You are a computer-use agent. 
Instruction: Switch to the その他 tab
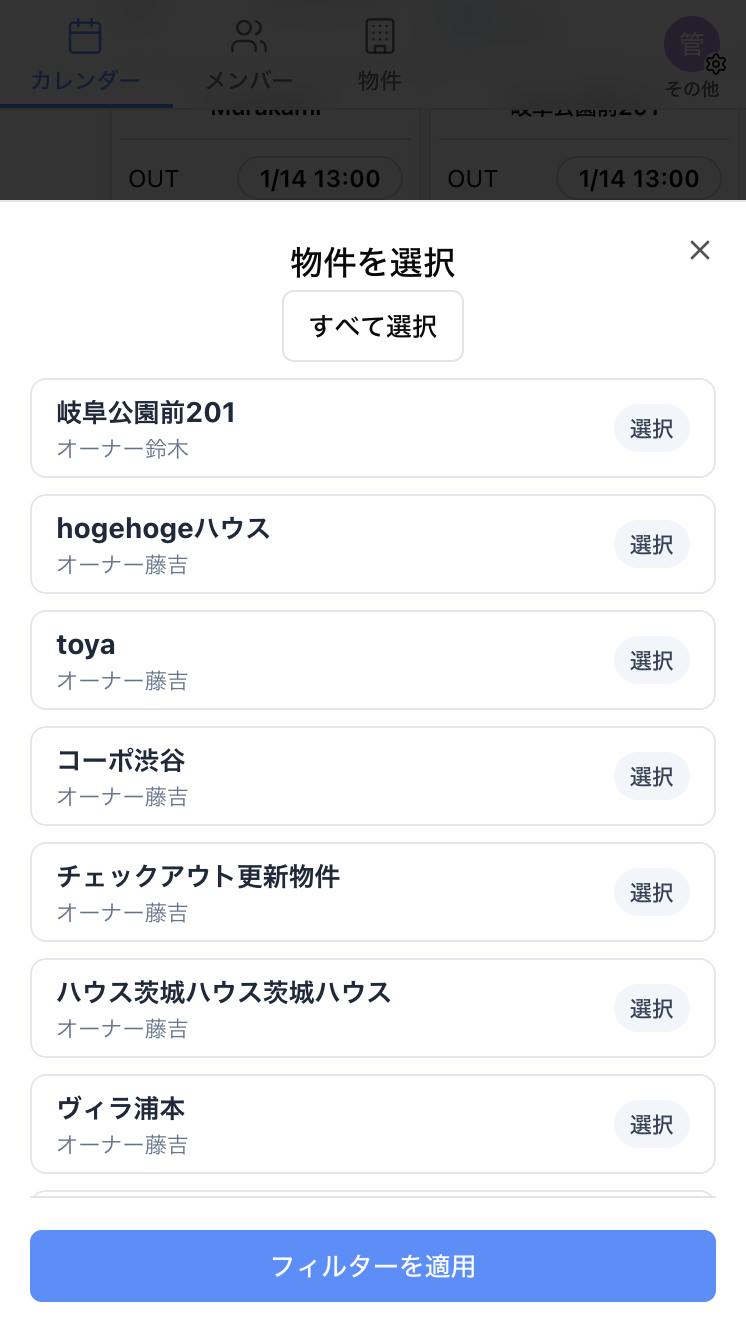click(x=692, y=88)
